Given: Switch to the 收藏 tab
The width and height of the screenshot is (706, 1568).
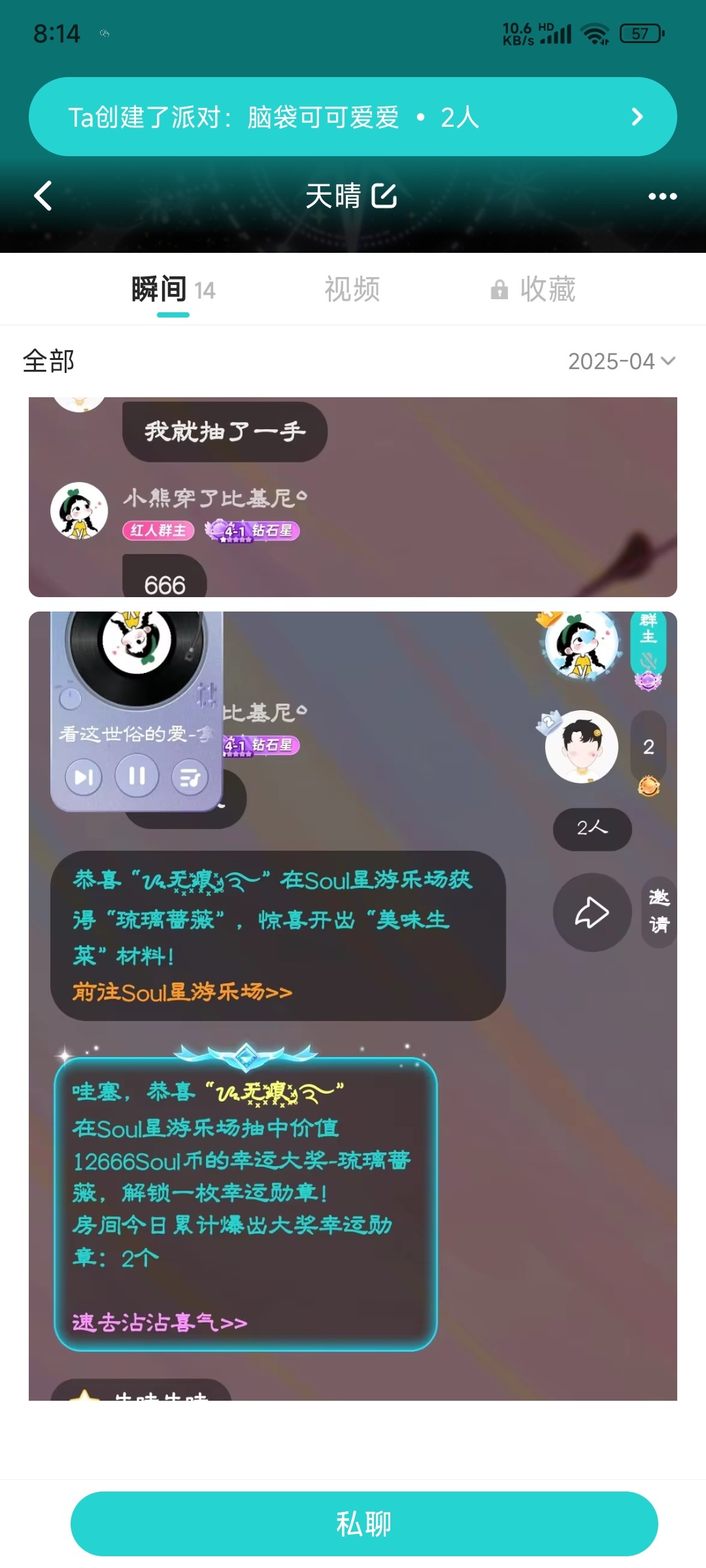Looking at the screenshot, I should click(533, 289).
